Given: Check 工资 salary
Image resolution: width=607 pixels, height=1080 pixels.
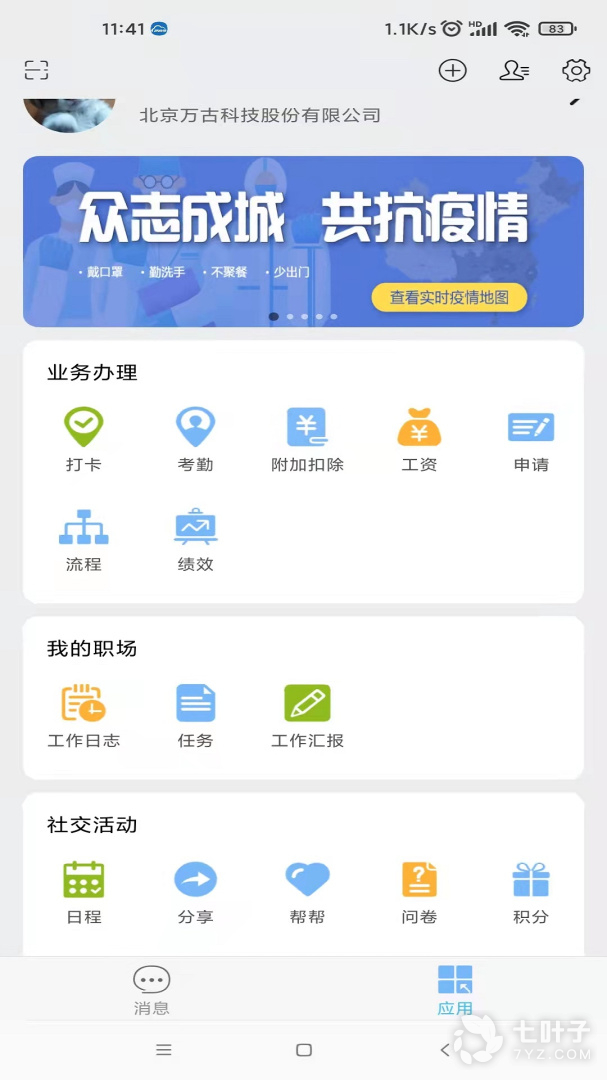Looking at the screenshot, I should pyautogui.click(x=419, y=439).
